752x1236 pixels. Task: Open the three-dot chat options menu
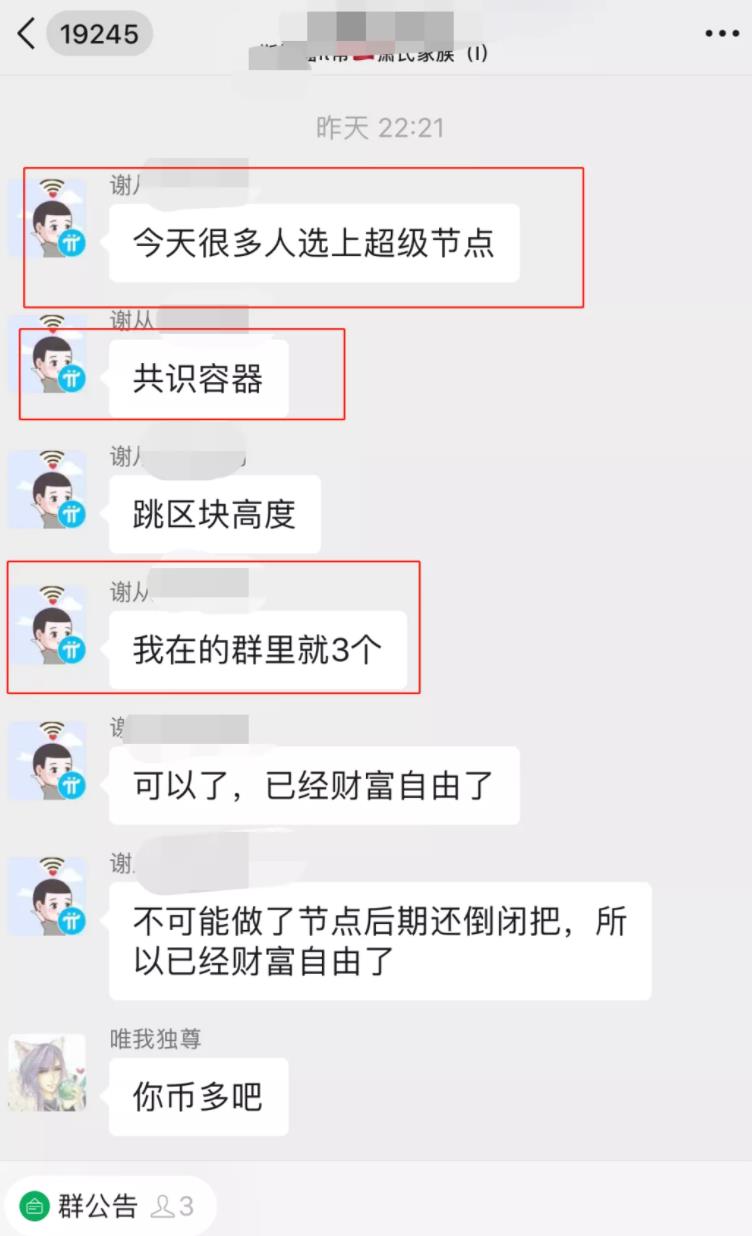[x=721, y=34]
